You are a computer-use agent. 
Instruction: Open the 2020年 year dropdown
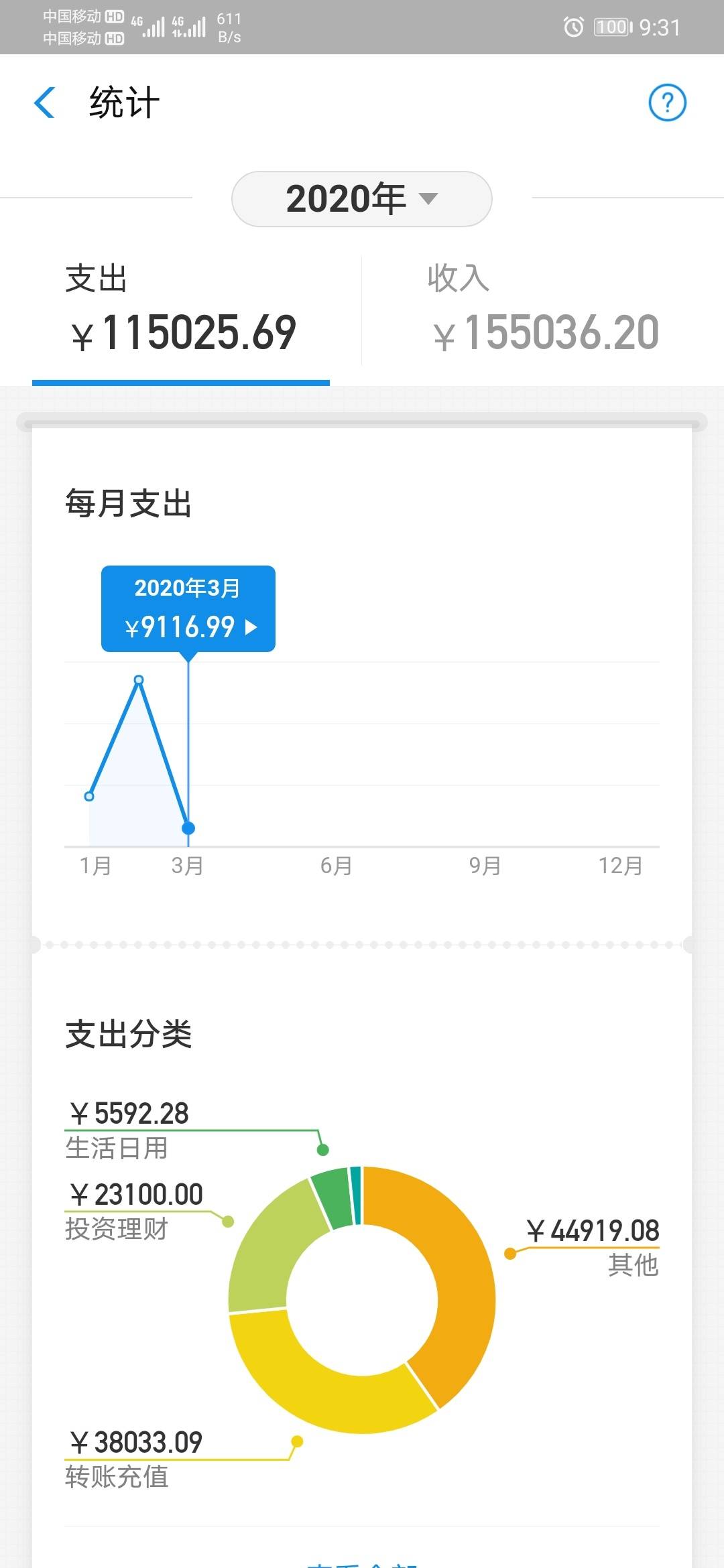361,199
